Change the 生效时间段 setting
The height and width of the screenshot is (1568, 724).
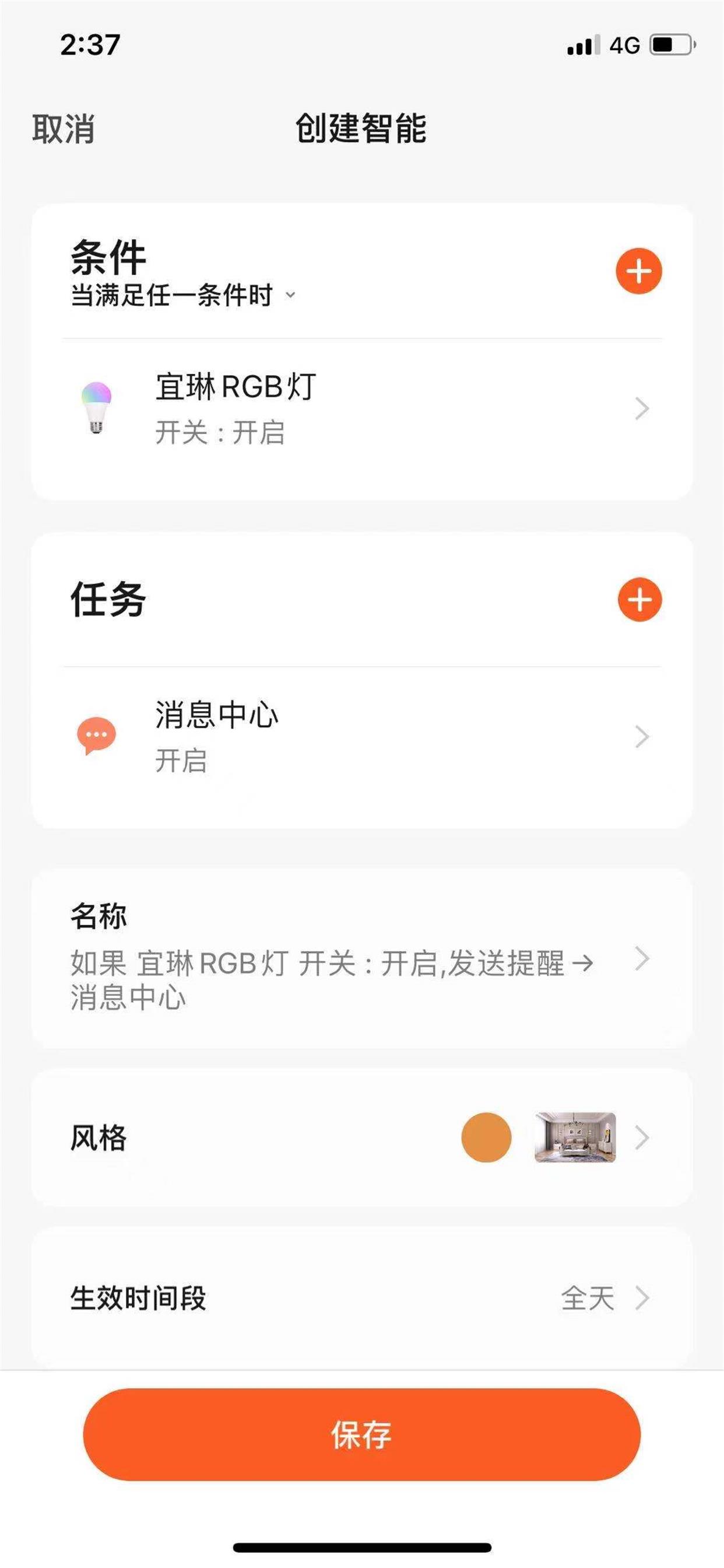[x=361, y=1298]
